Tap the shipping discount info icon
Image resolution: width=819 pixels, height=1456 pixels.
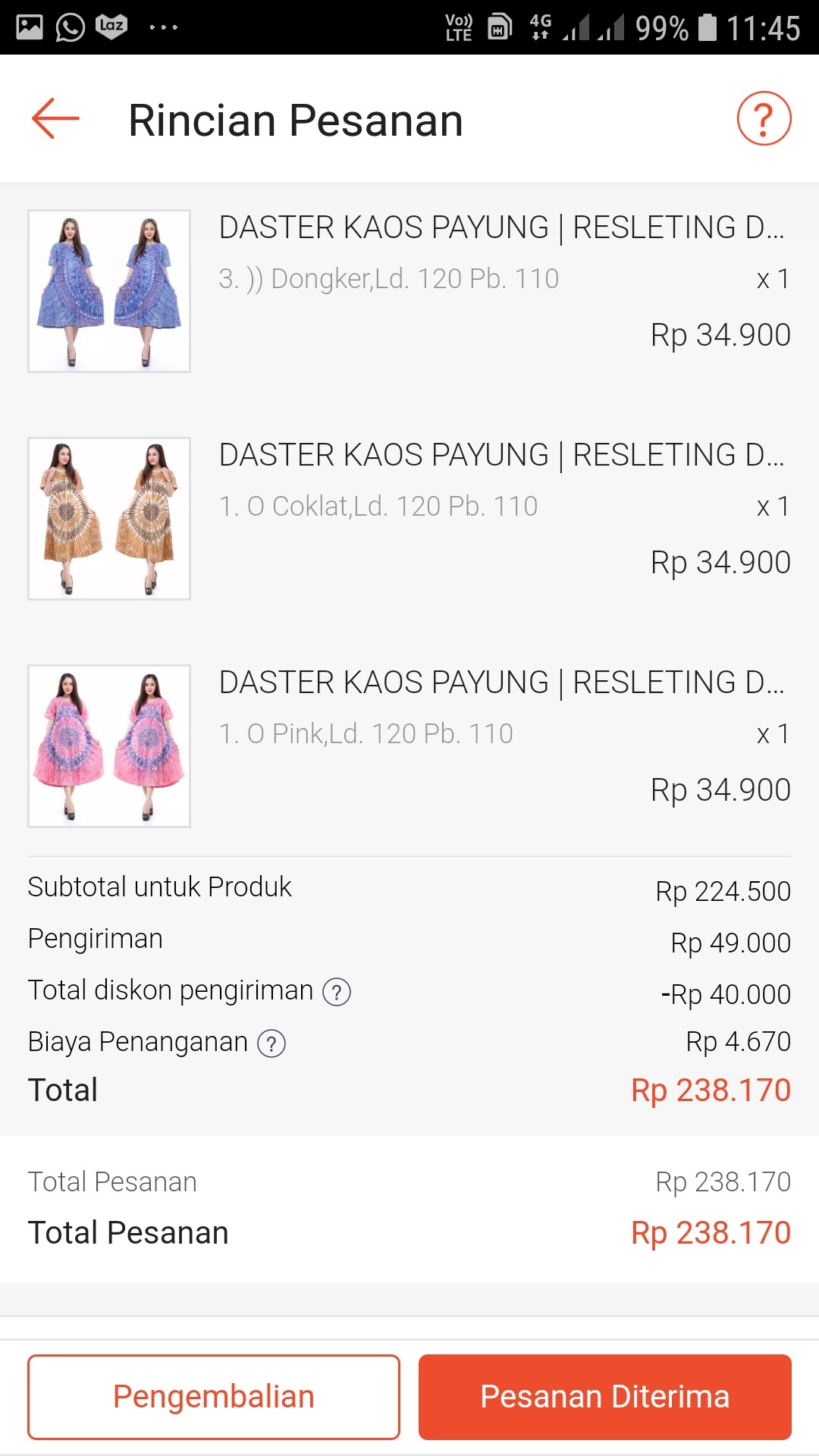338,990
